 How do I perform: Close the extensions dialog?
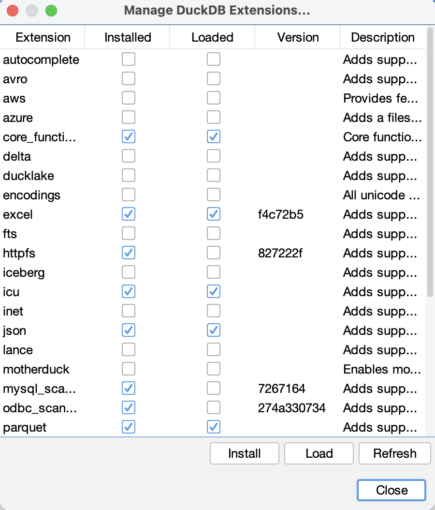click(x=391, y=490)
